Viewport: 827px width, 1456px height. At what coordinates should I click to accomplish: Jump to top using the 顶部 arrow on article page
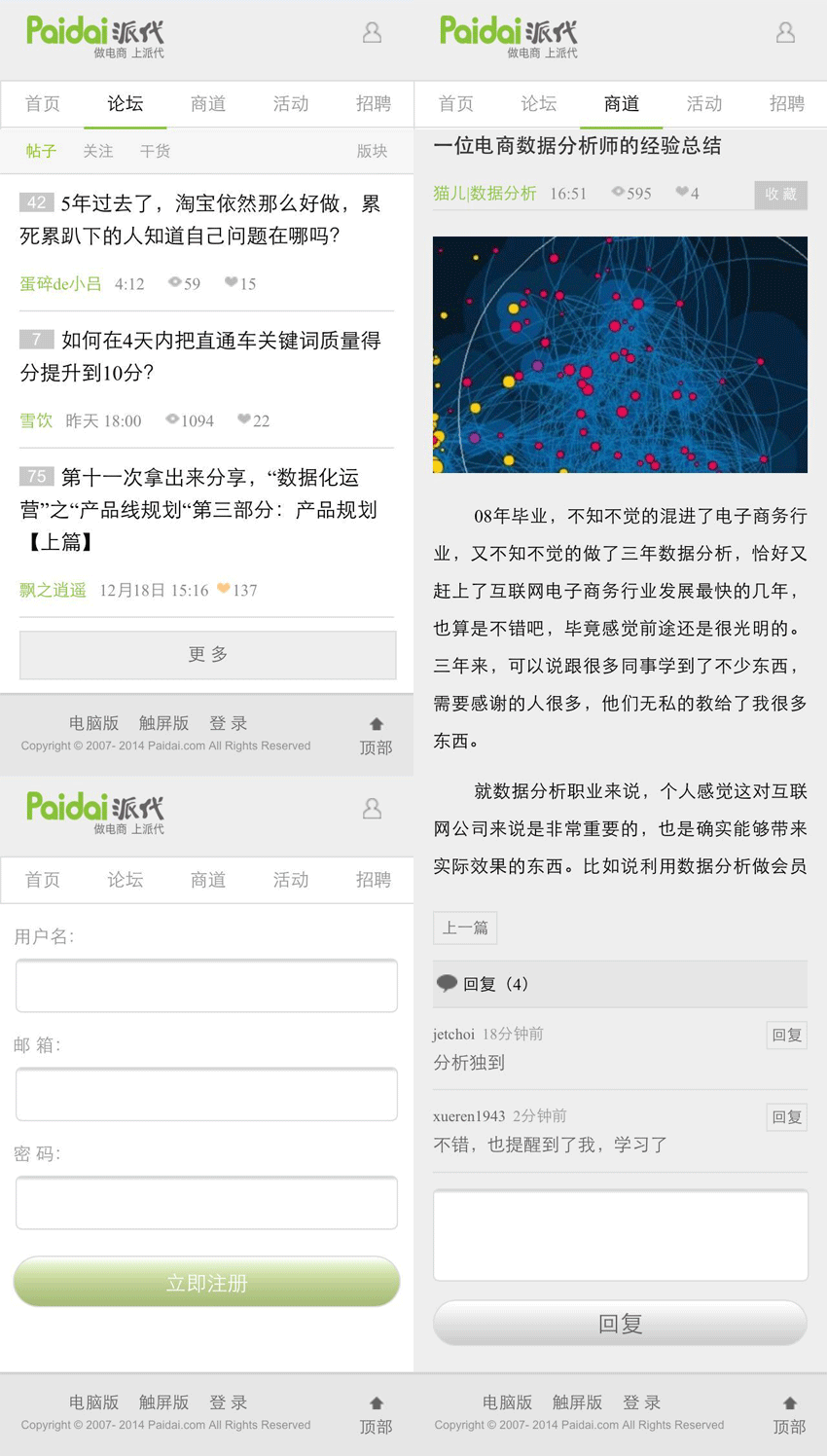(789, 1401)
